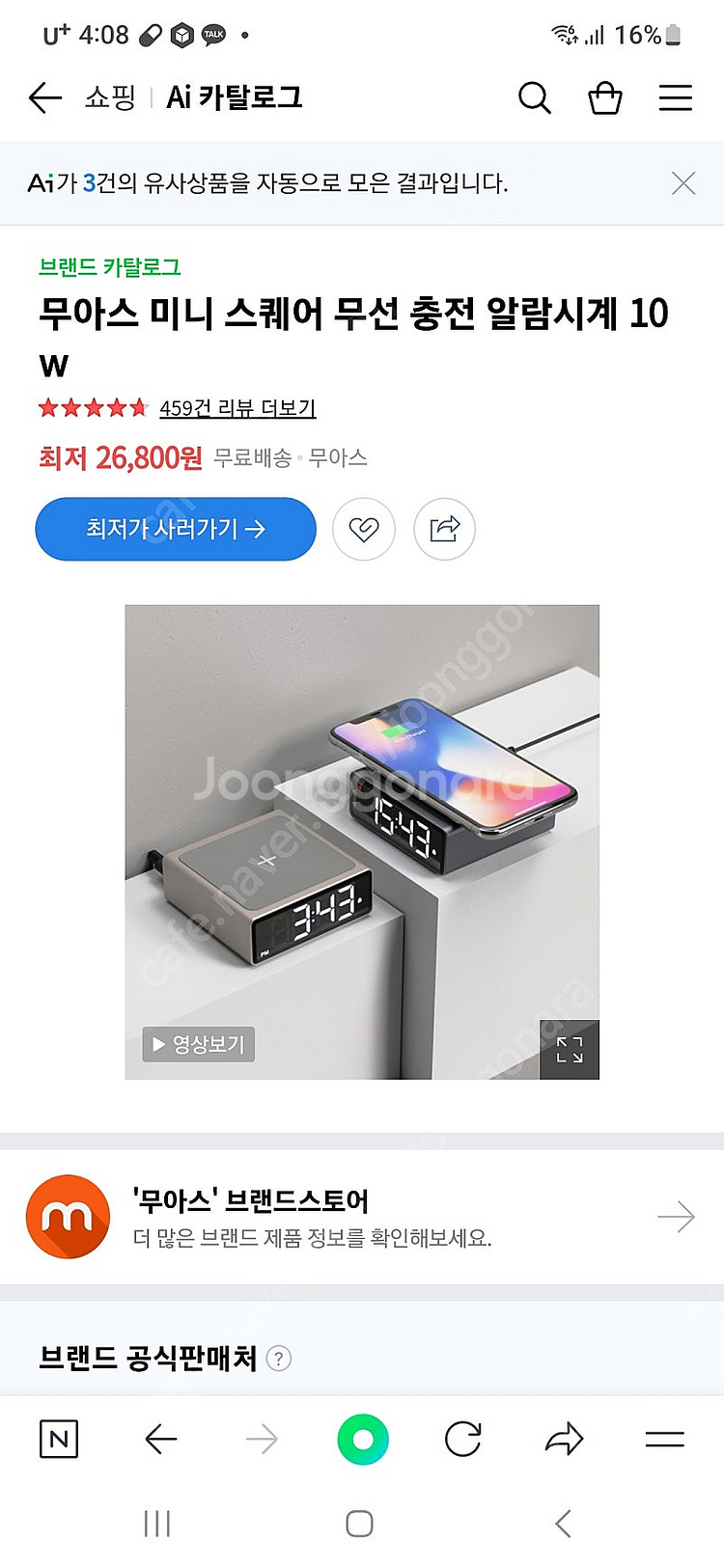Screen dimensions: 724x1568
Task: Open 459건 리뷰 더보기 link
Action: click(237, 408)
